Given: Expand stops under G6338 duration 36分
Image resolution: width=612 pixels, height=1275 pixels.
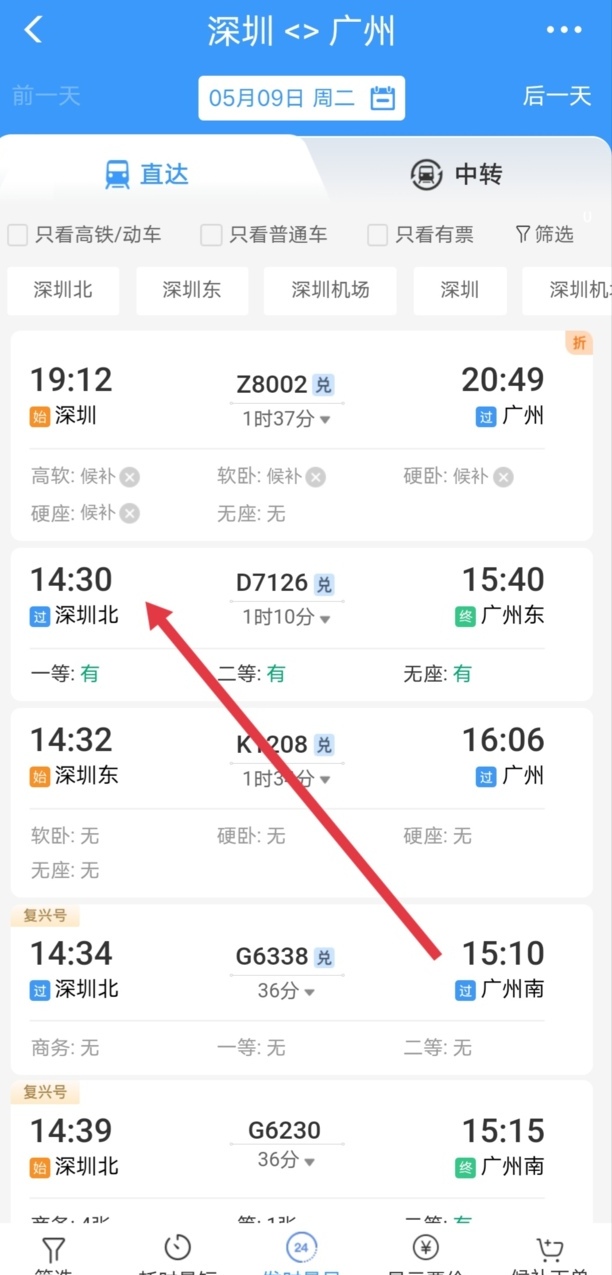Looking at the screenshot, I should 286,992.
